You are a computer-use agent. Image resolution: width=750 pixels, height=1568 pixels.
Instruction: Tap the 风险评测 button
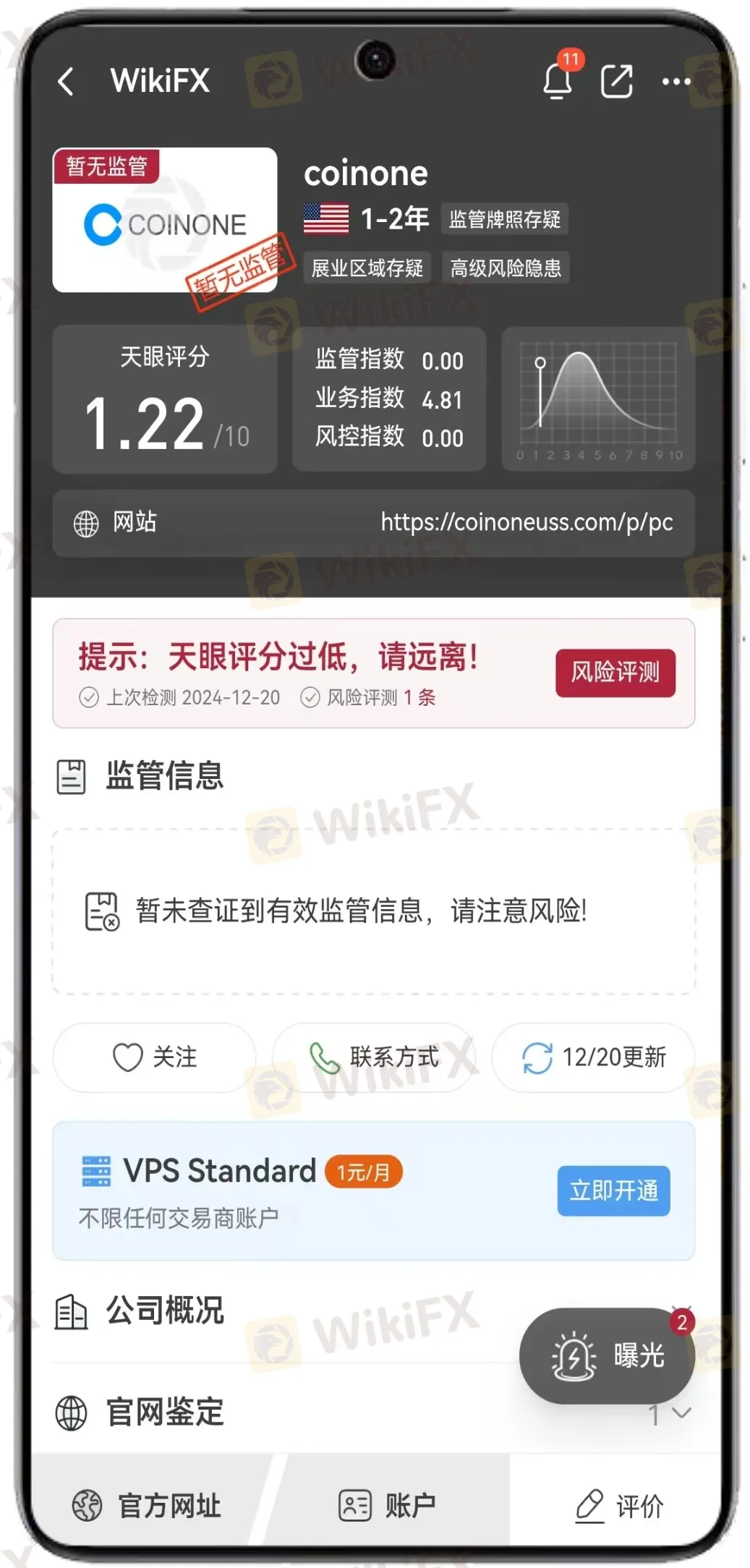[615, 673]
